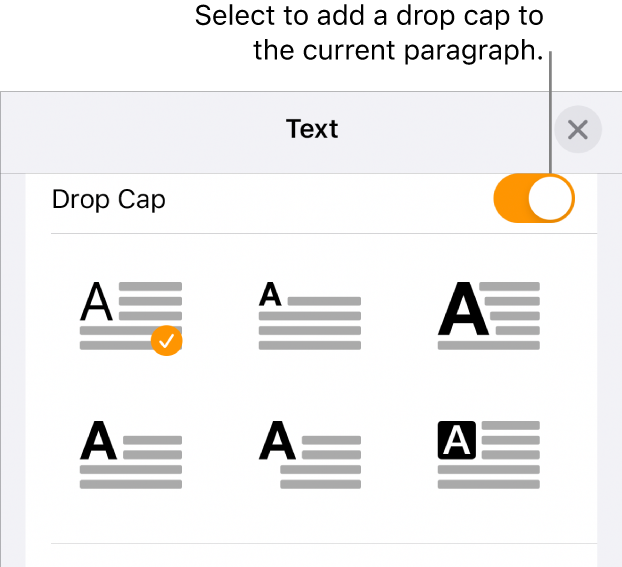Pick the large bold four-line drop cap
The width and height of the screenshot is (622, 567).
click(489, 315)
